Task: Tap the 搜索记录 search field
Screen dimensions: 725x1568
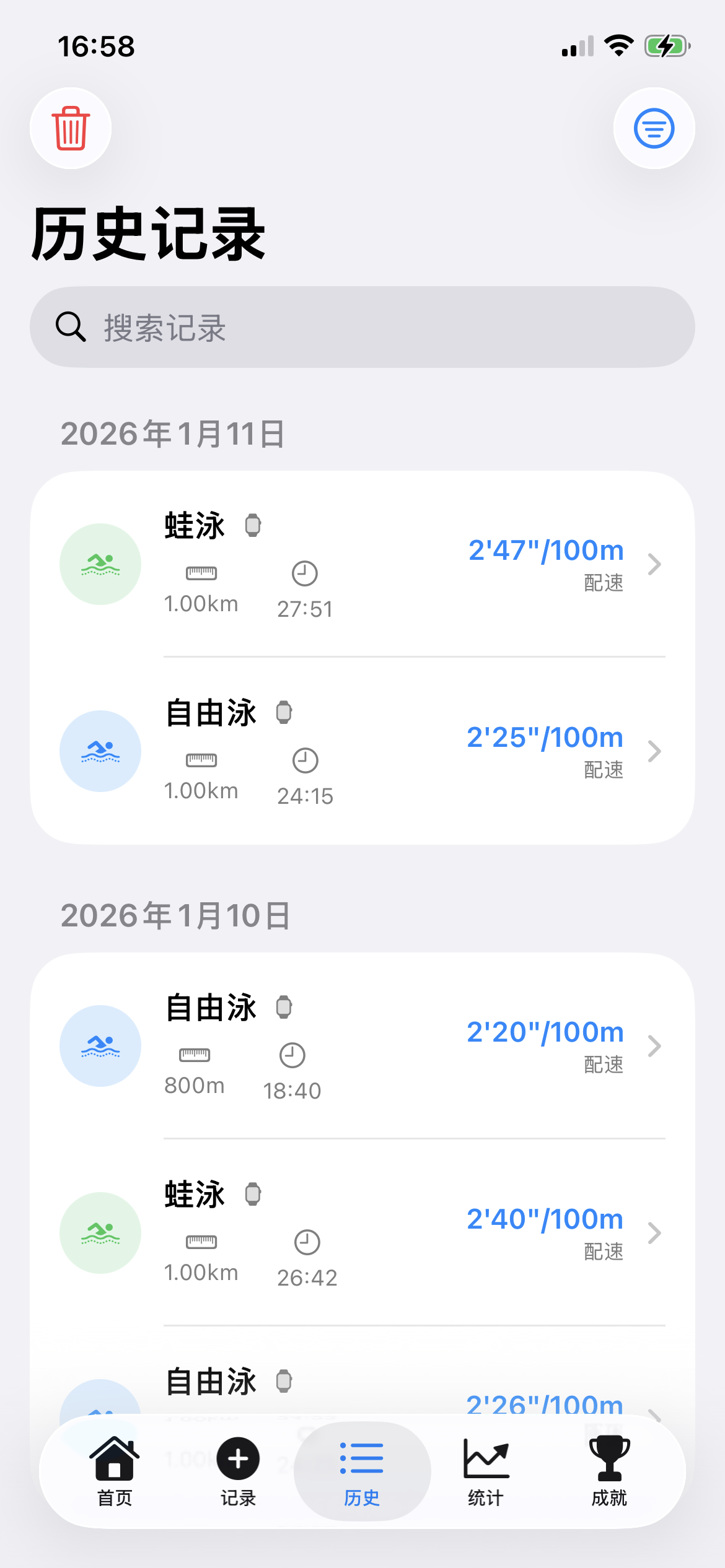Action: tap(362, 327)
